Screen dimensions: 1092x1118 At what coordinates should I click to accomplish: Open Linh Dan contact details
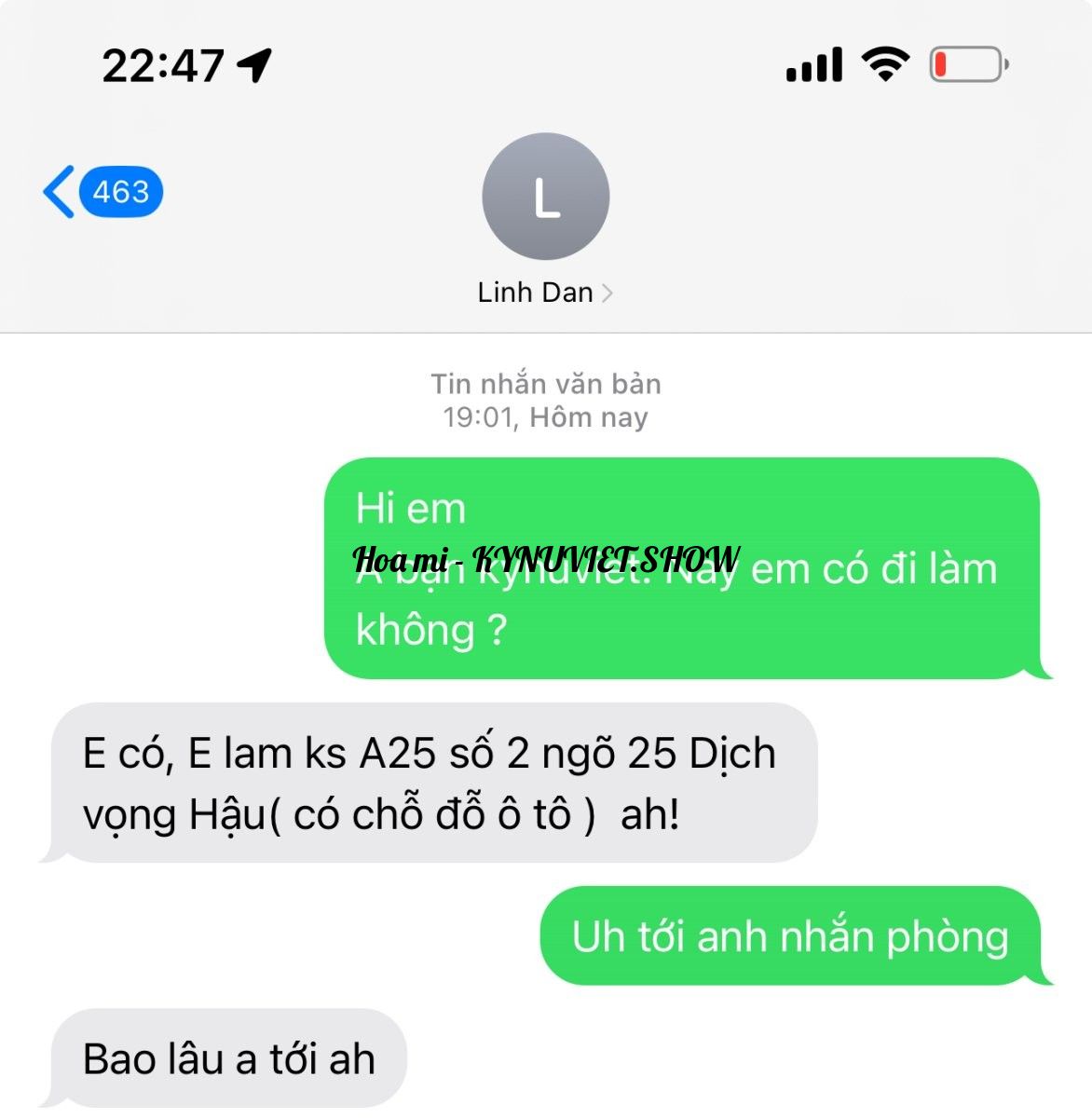point(545,292)
